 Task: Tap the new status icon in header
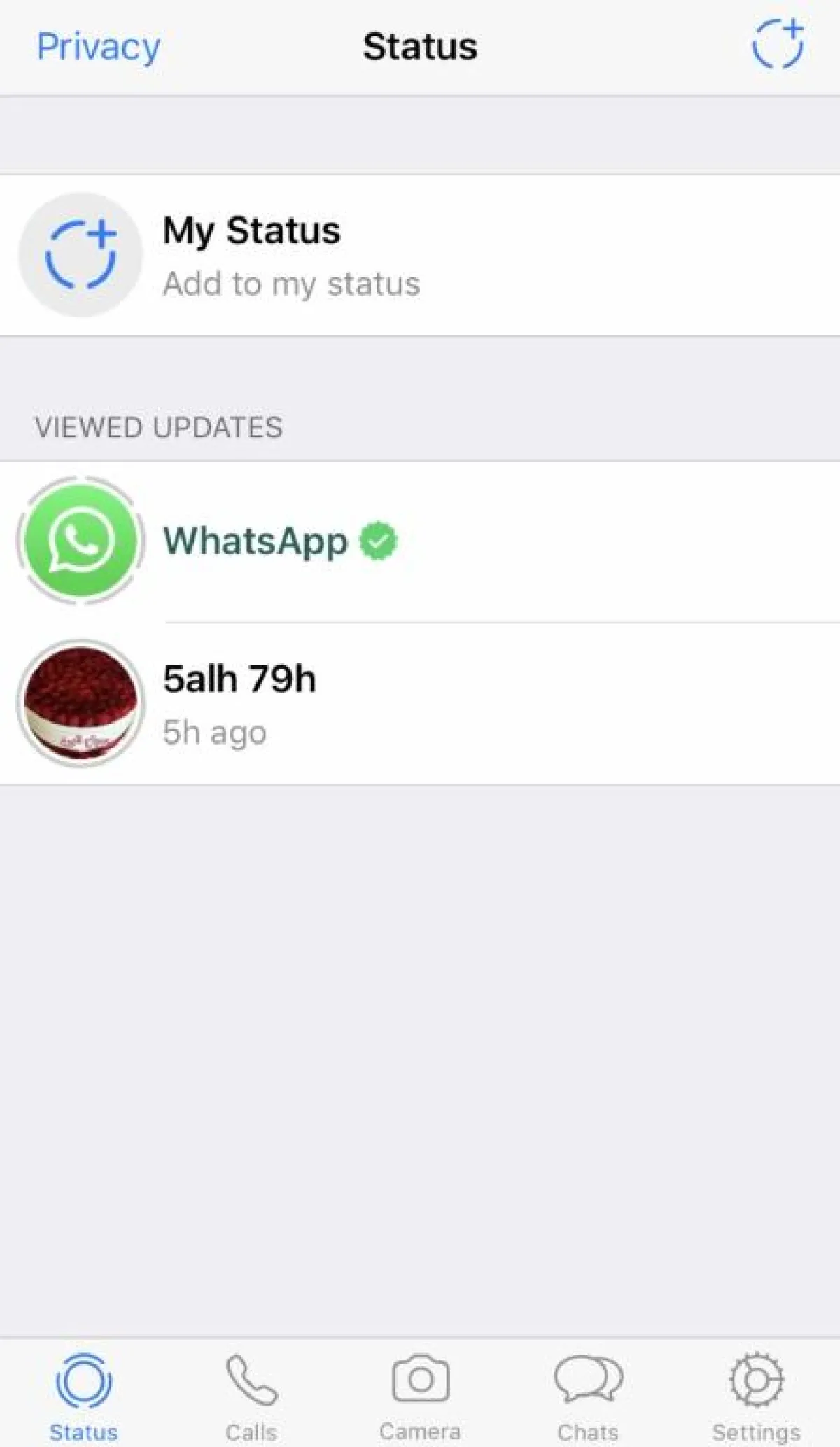point(778,46)
